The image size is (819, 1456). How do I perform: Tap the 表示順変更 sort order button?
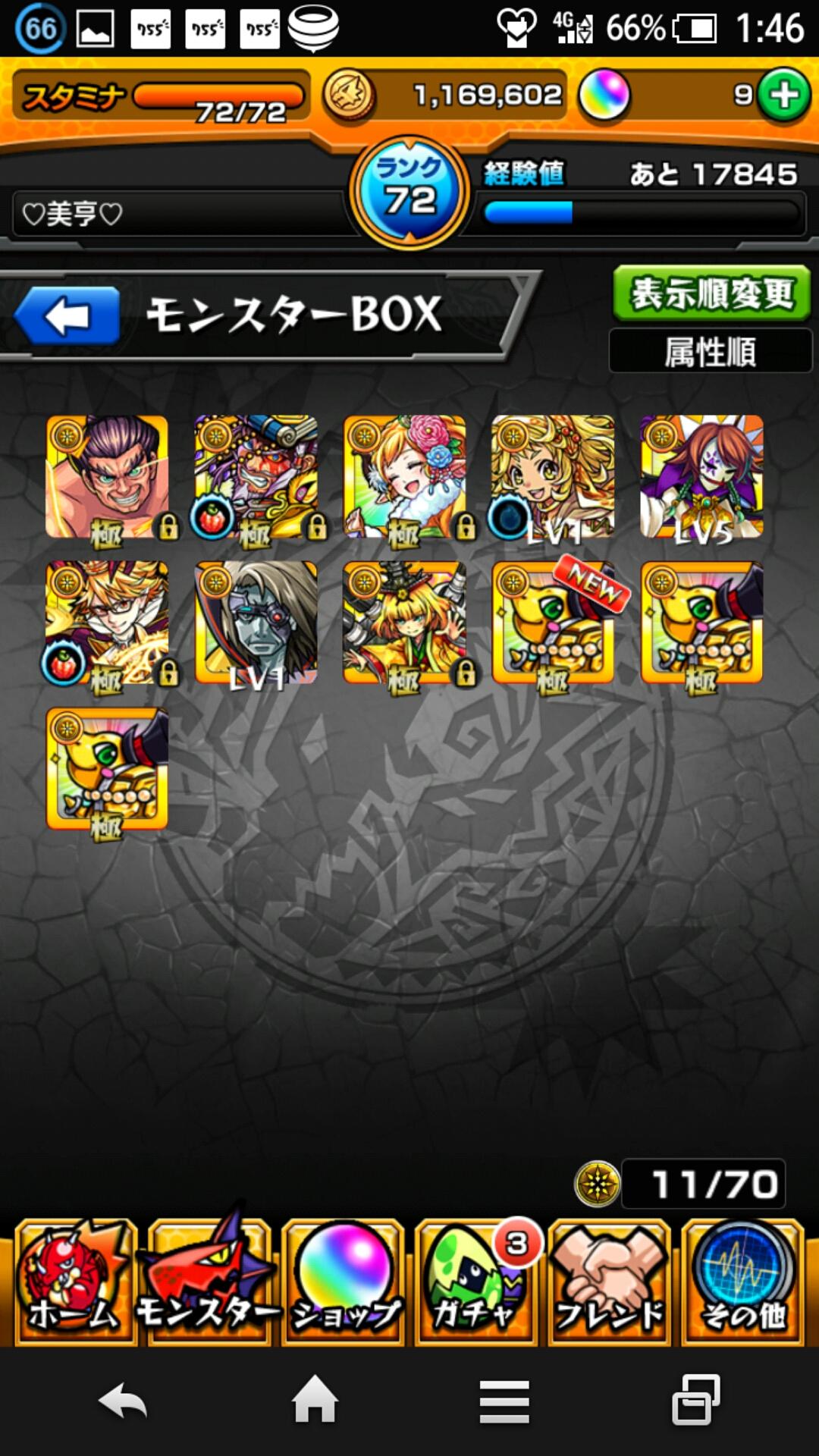coord(711,293)
